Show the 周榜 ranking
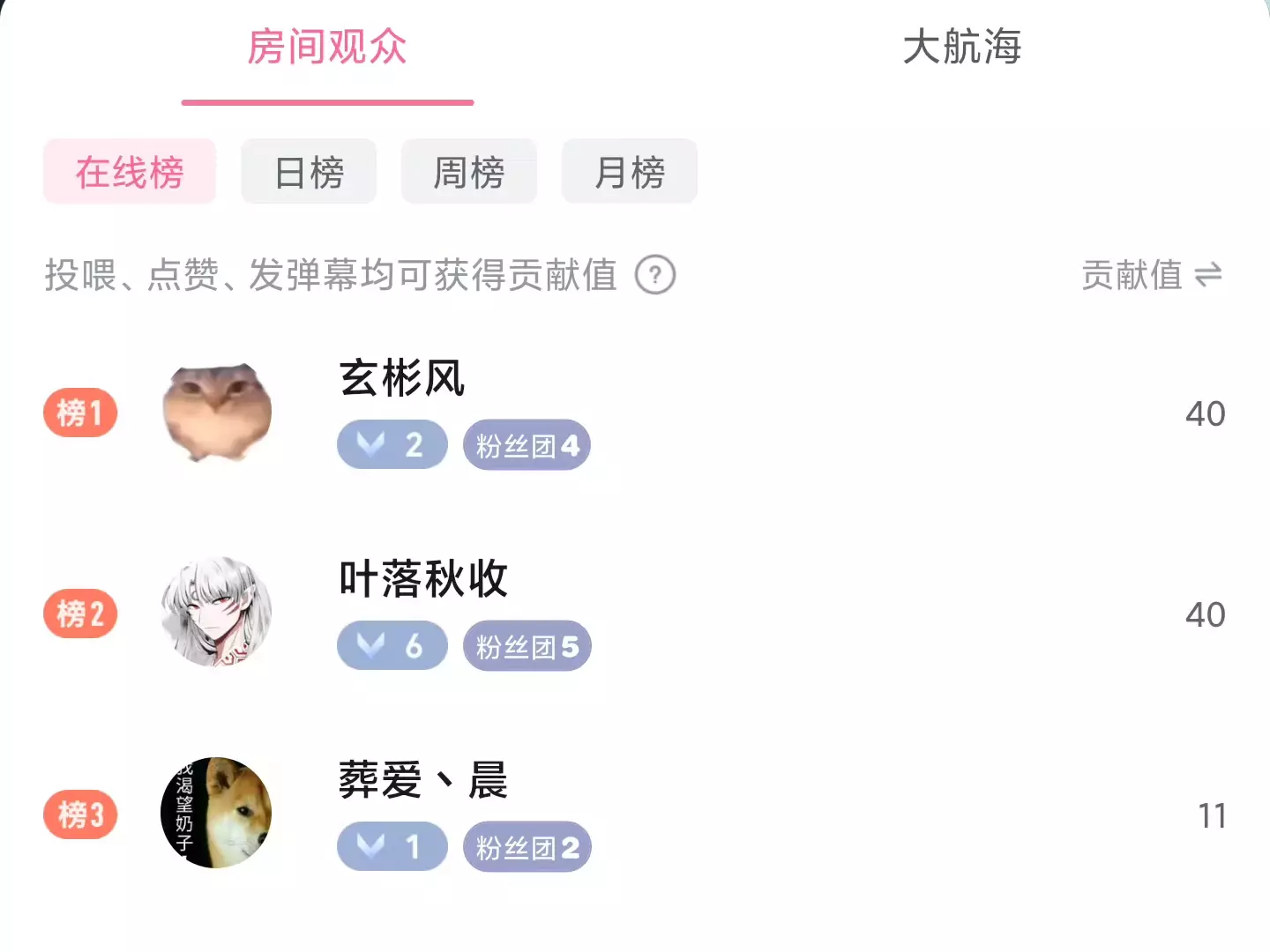1270x952 pixels. click(x=469, y=171)
